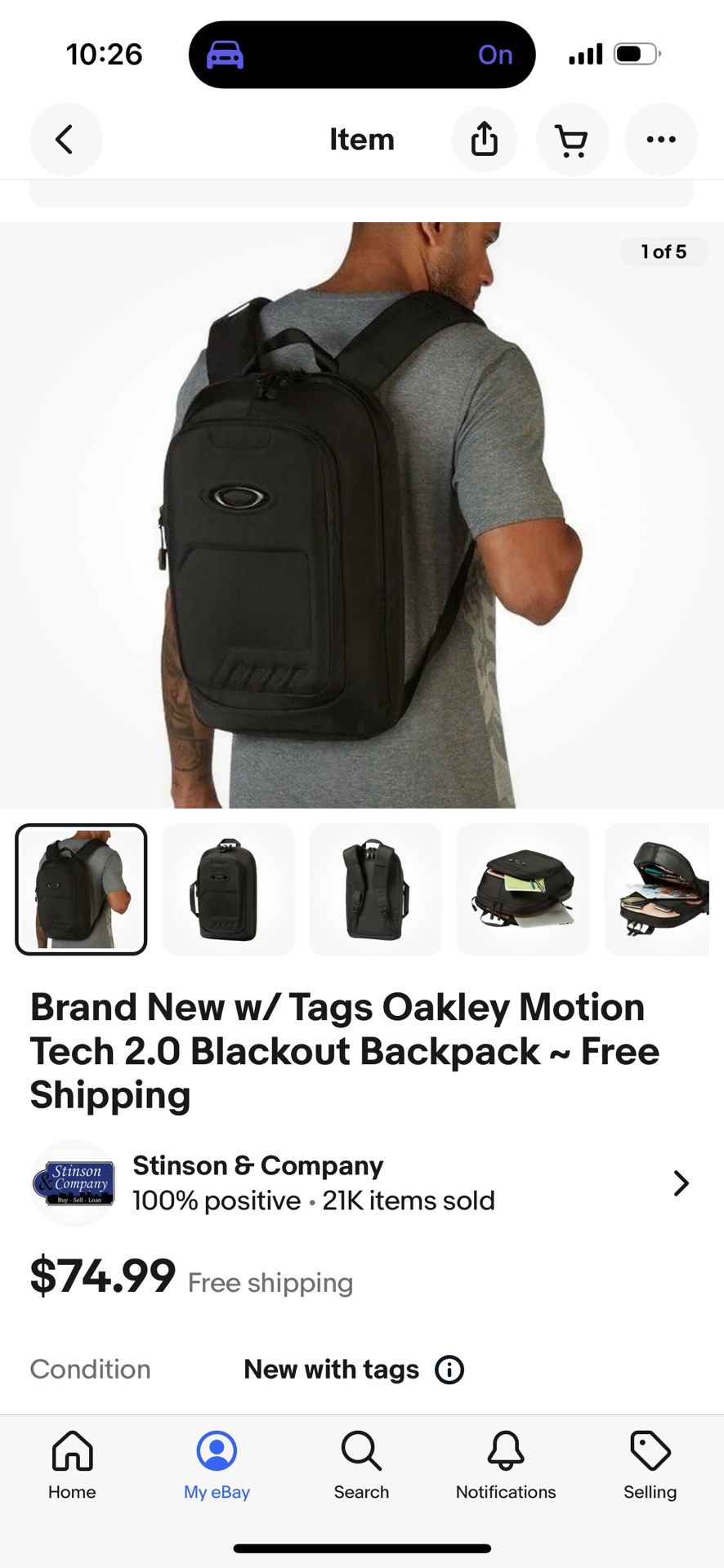
Task: View the Notifications tab
Action: [506, 1465]
